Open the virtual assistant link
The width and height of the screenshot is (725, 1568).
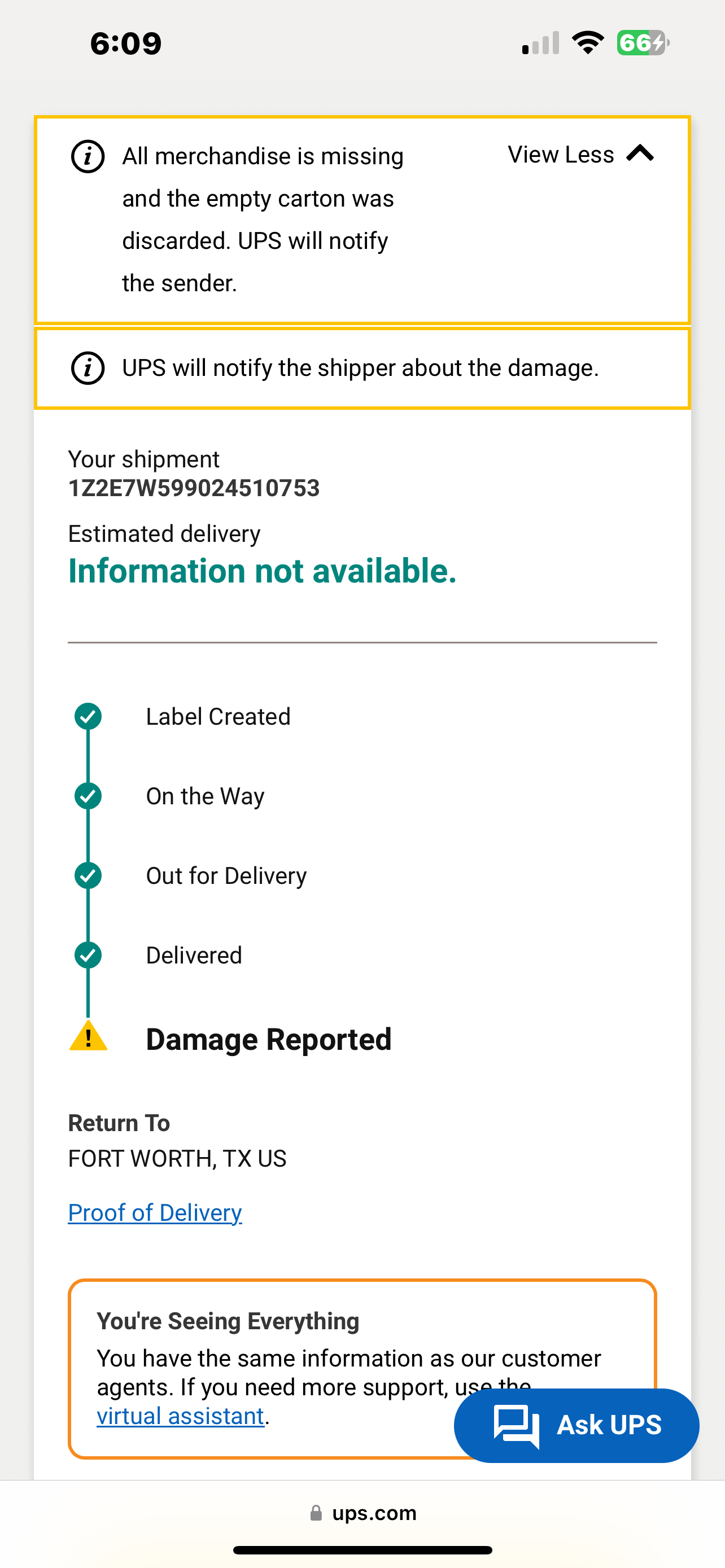[x=180, y=1416]
